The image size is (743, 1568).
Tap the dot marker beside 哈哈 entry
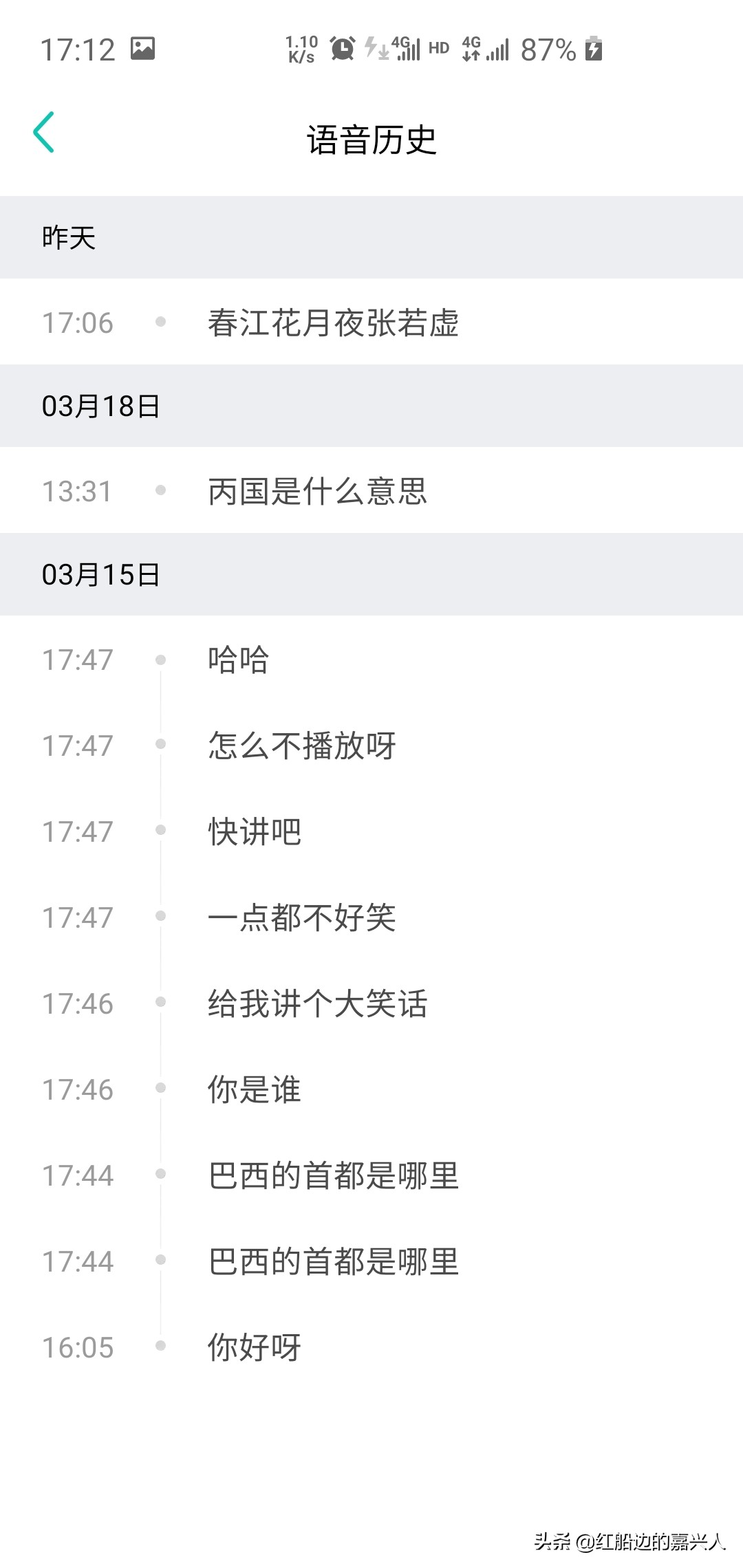[x=160, y=659]
